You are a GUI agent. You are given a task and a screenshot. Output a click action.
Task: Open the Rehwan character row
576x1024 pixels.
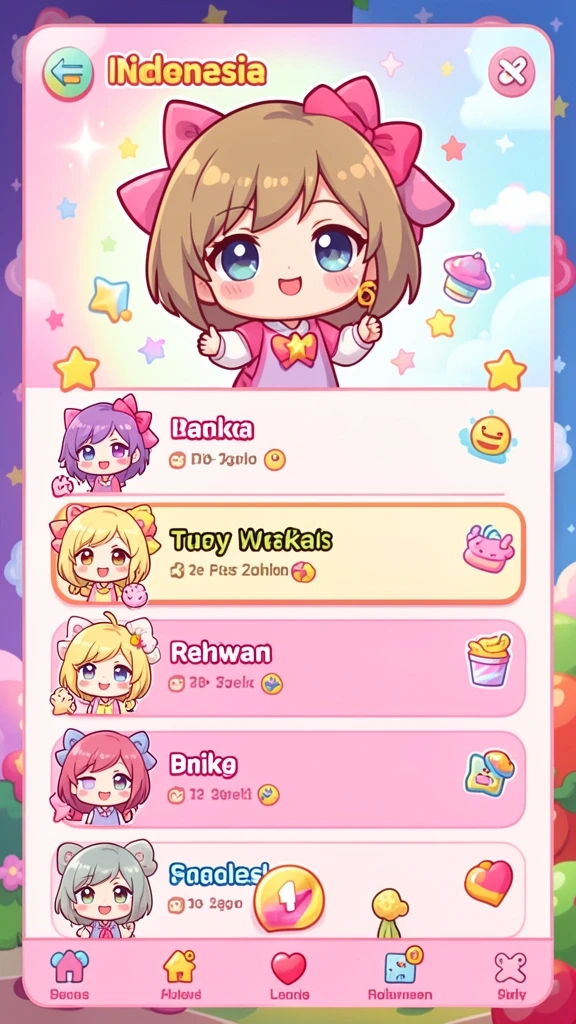(287, 667)
